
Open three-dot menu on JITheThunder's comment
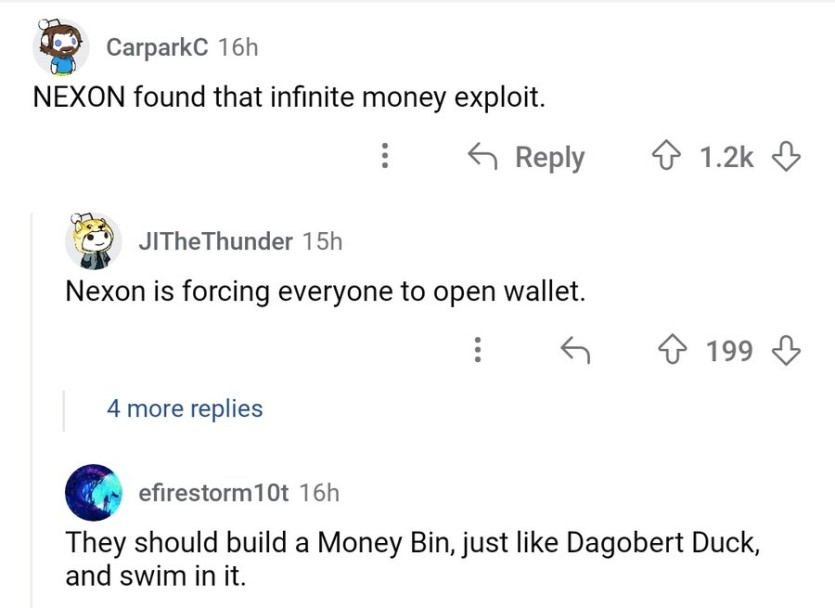point(478,351)
